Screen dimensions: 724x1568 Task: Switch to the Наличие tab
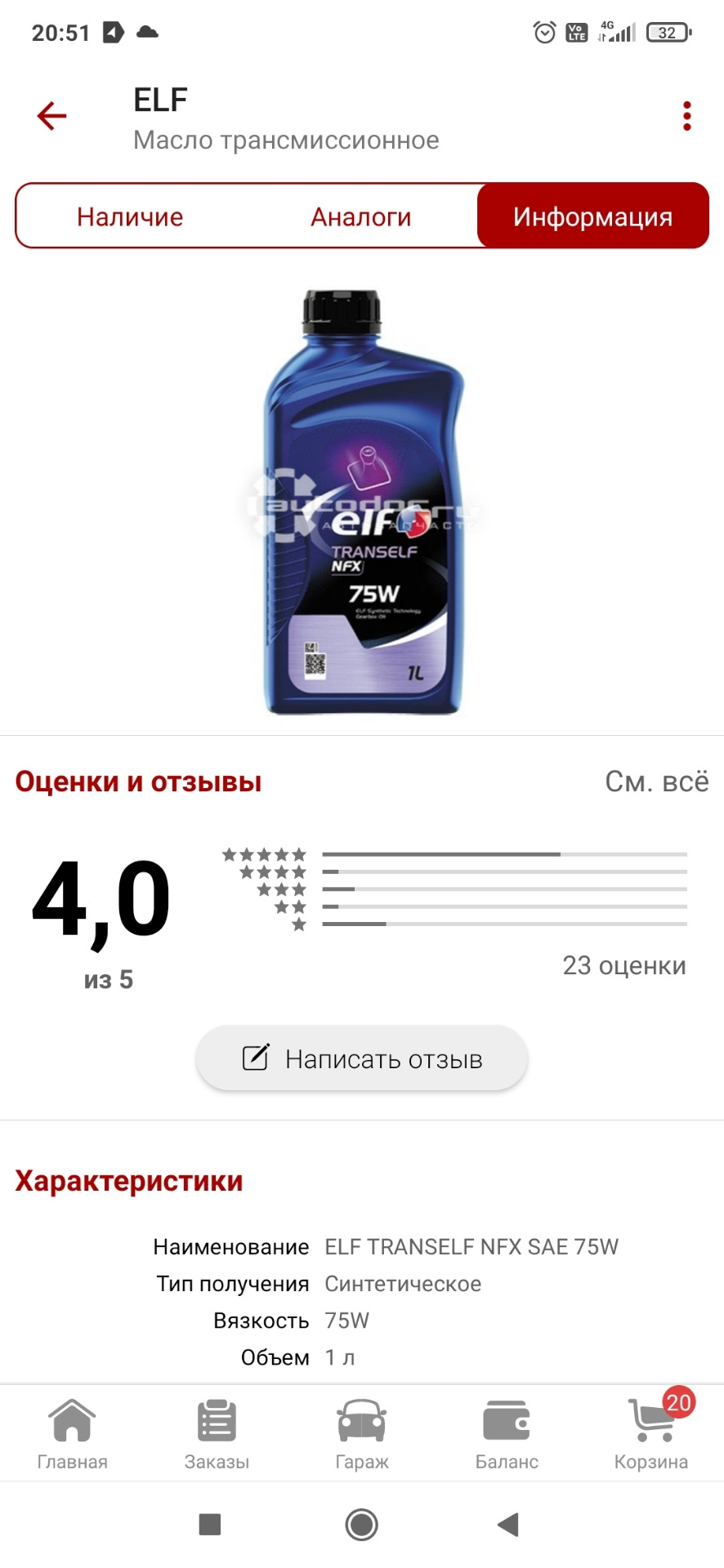pyautogui.click(x=130, y=216)
